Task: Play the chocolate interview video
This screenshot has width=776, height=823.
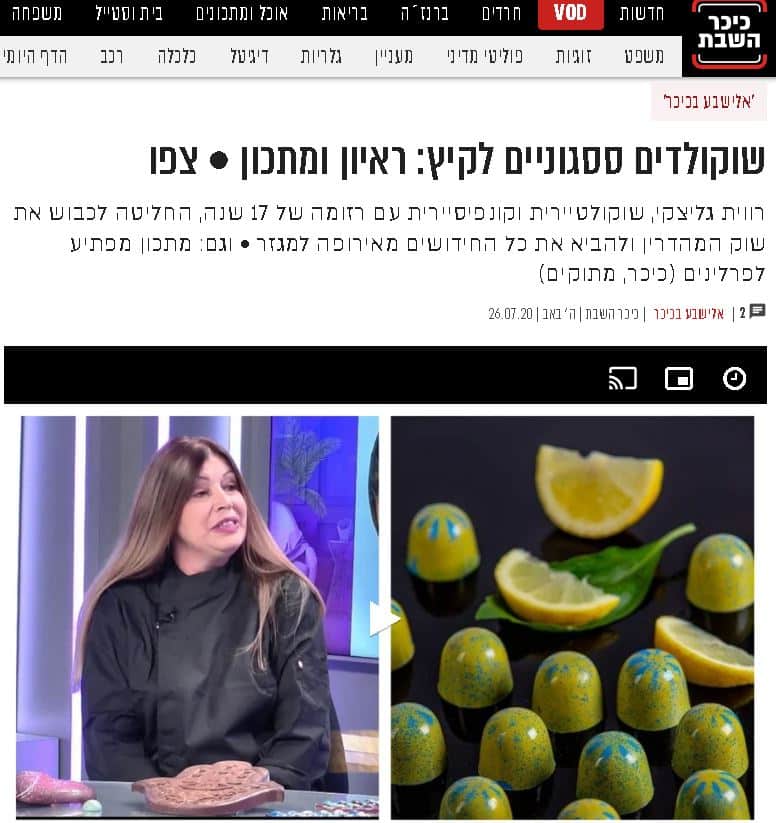Action: [385, 618]
